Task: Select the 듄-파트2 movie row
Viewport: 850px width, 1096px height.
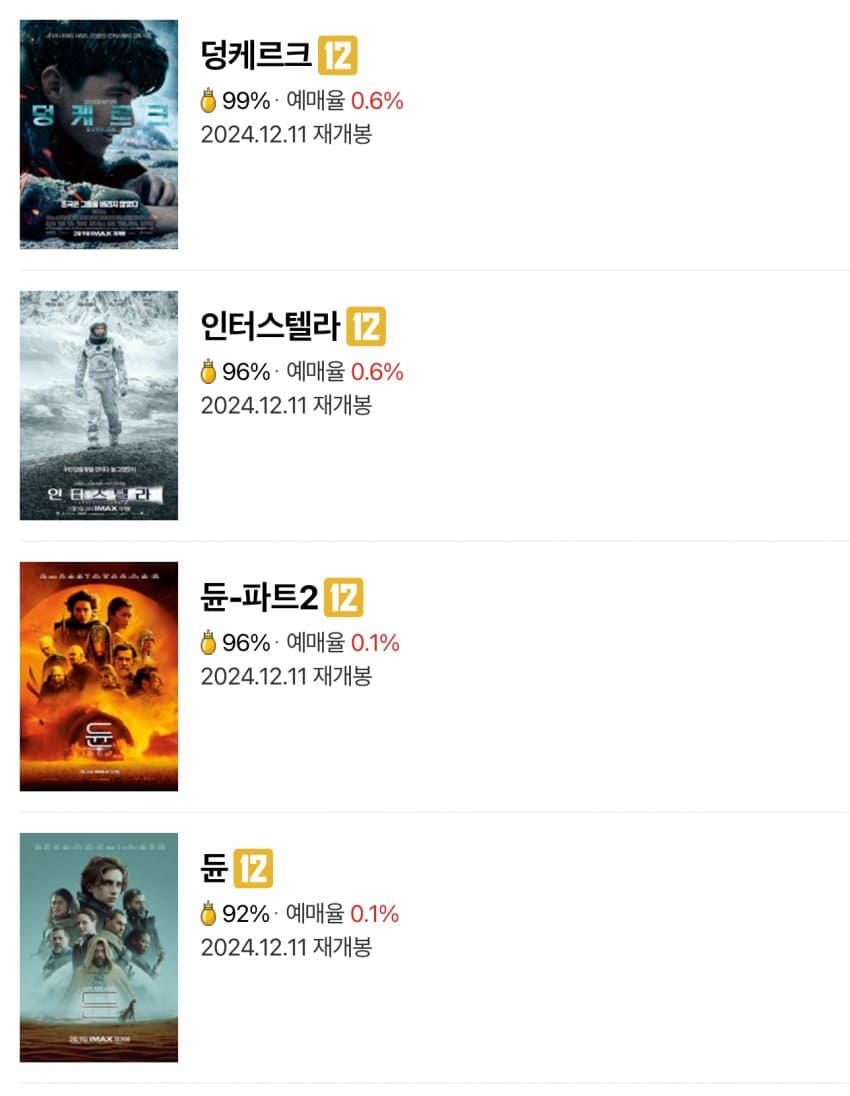Action: (x=259, y=598)
